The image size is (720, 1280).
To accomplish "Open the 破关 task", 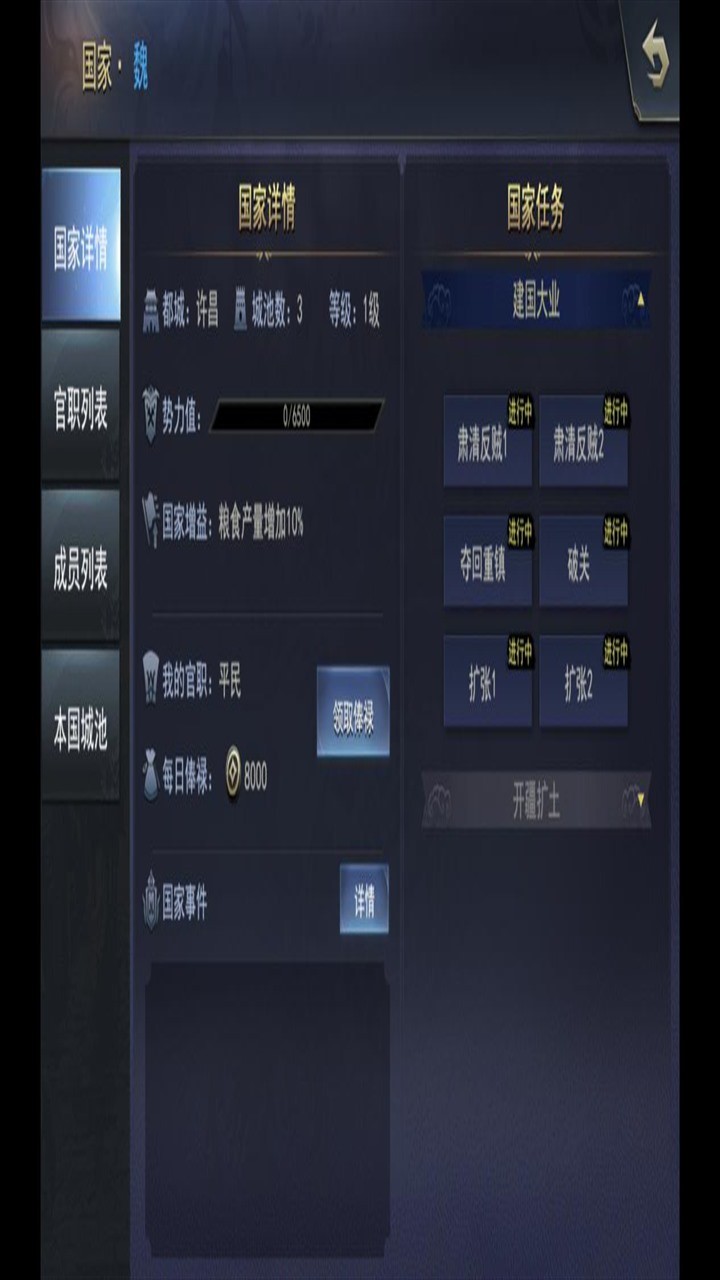I will [583, 562].
